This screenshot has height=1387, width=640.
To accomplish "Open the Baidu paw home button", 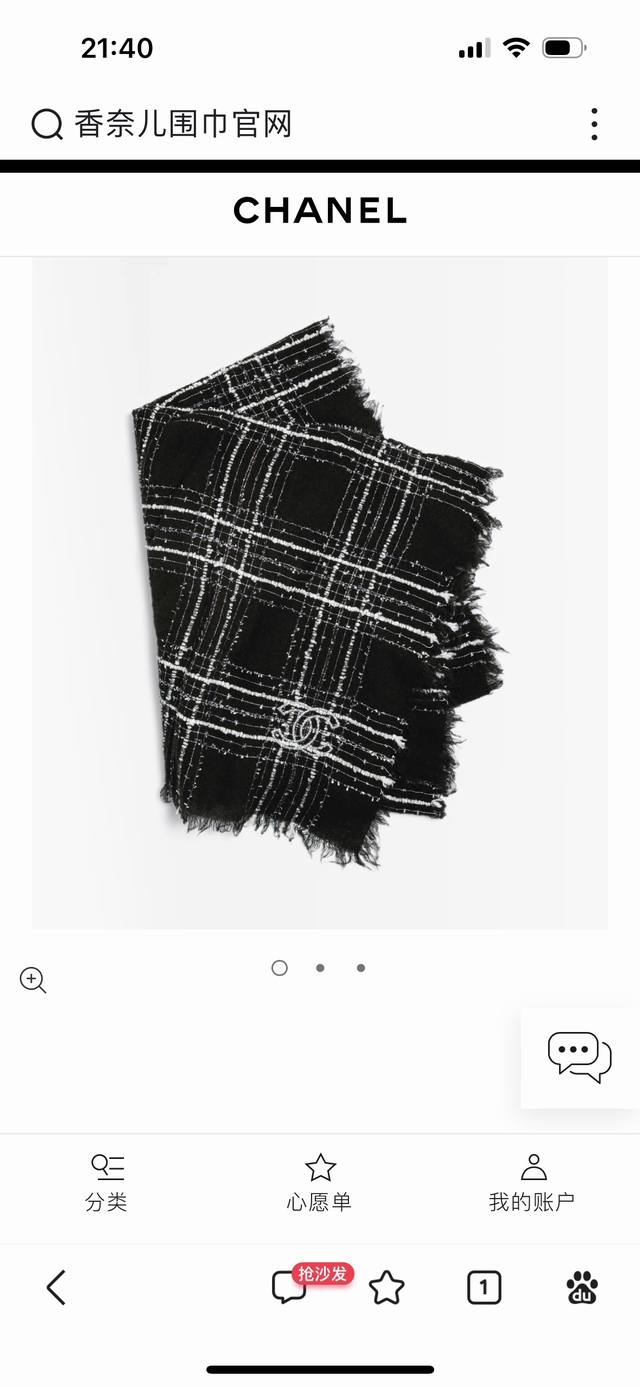I will click(582, 1287).
